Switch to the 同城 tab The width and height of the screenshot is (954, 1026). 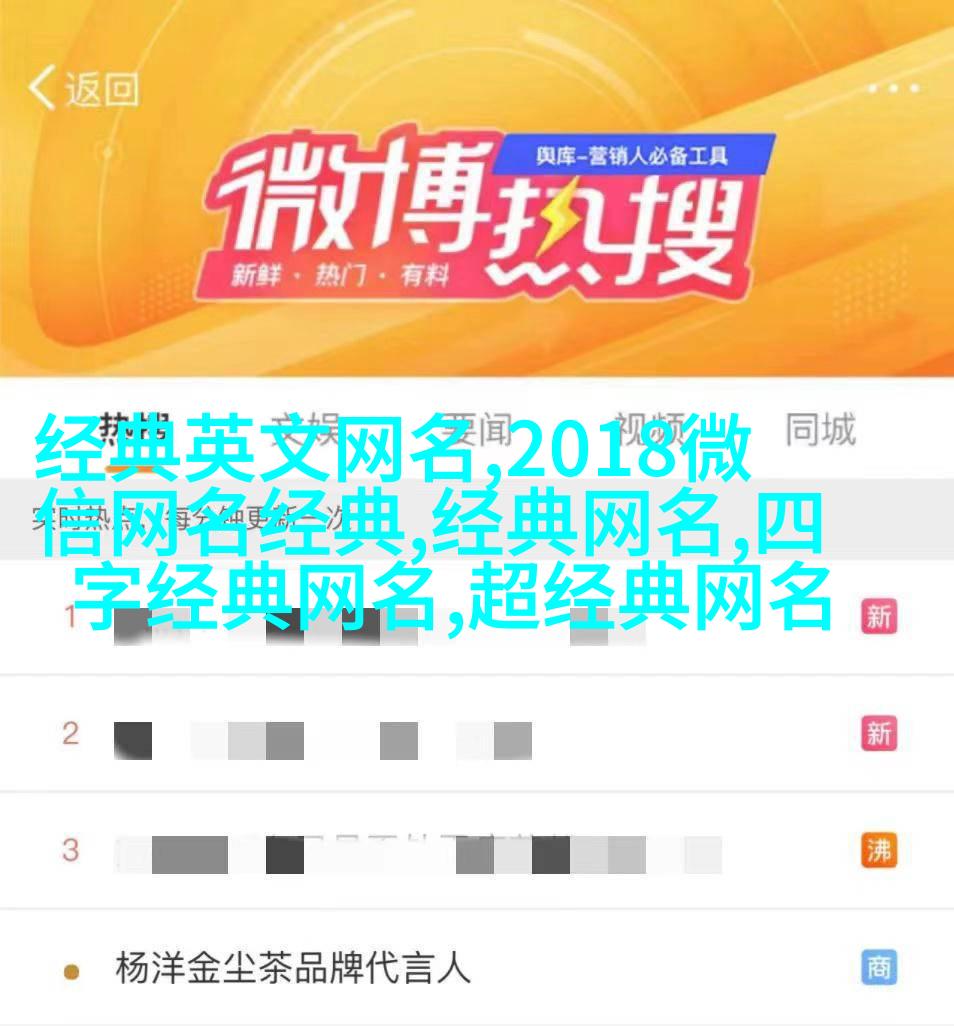(820, 430)
